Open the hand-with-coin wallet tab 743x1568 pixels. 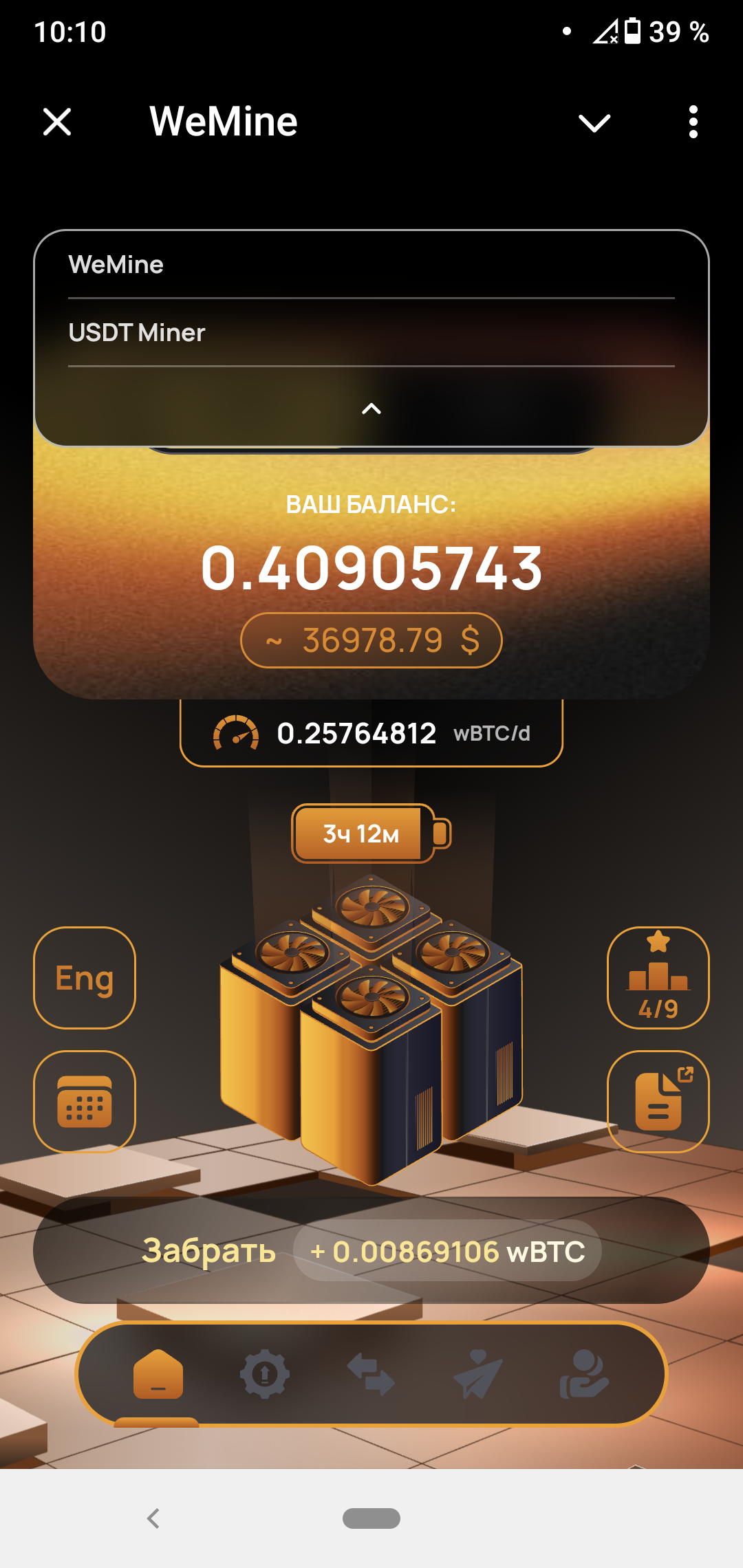[584, 1374]
